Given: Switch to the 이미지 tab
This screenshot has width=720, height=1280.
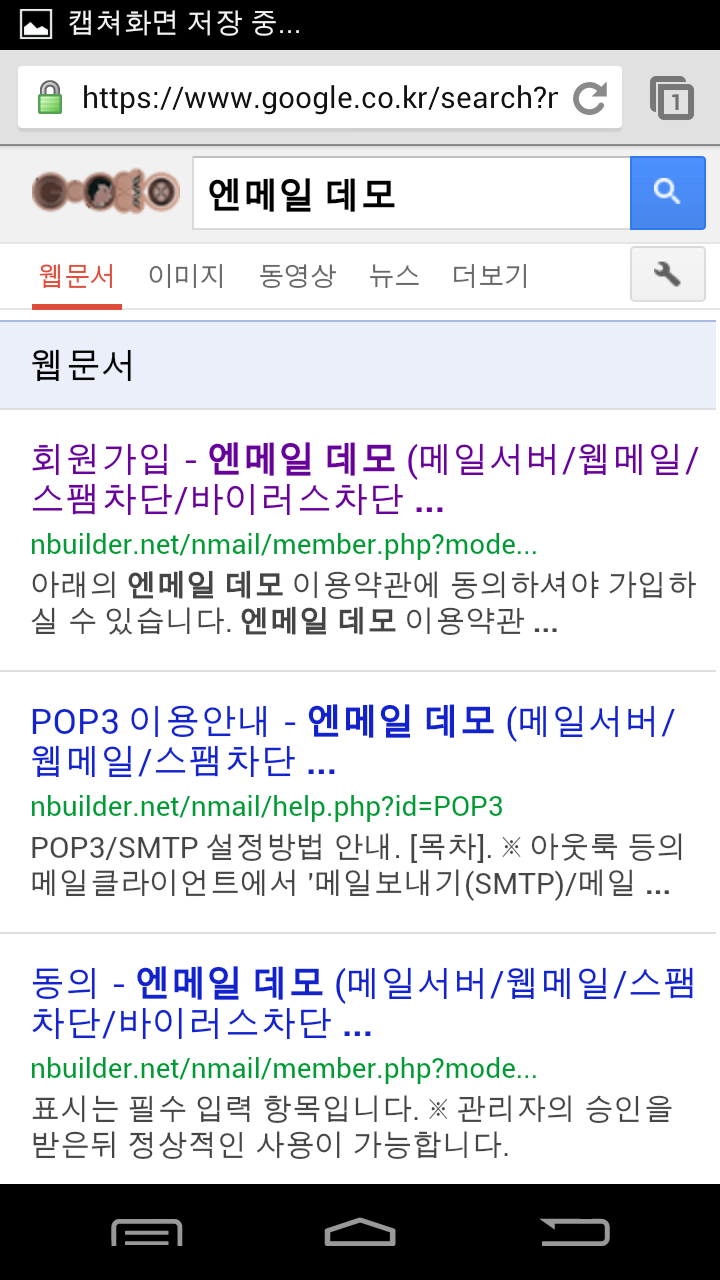Looking at the screenshot, I should (x=186, y=275).
